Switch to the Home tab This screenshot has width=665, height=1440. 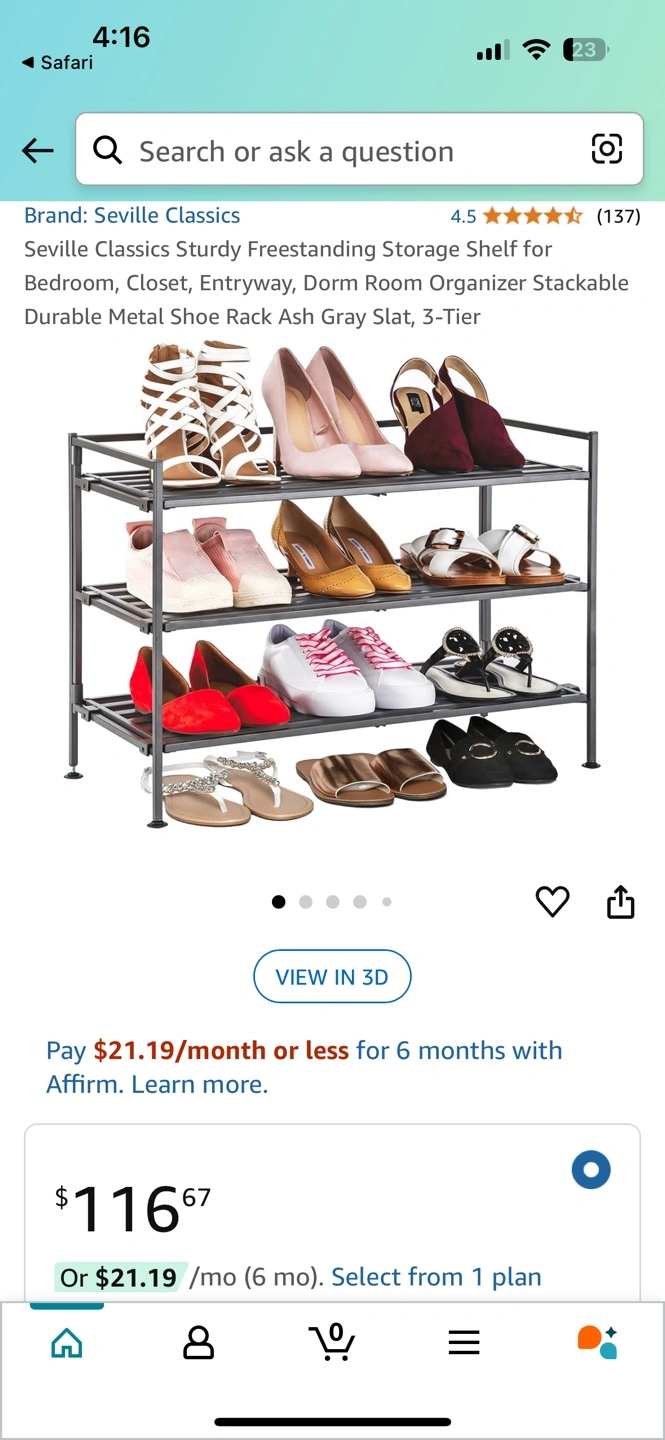coord(67,1343)
